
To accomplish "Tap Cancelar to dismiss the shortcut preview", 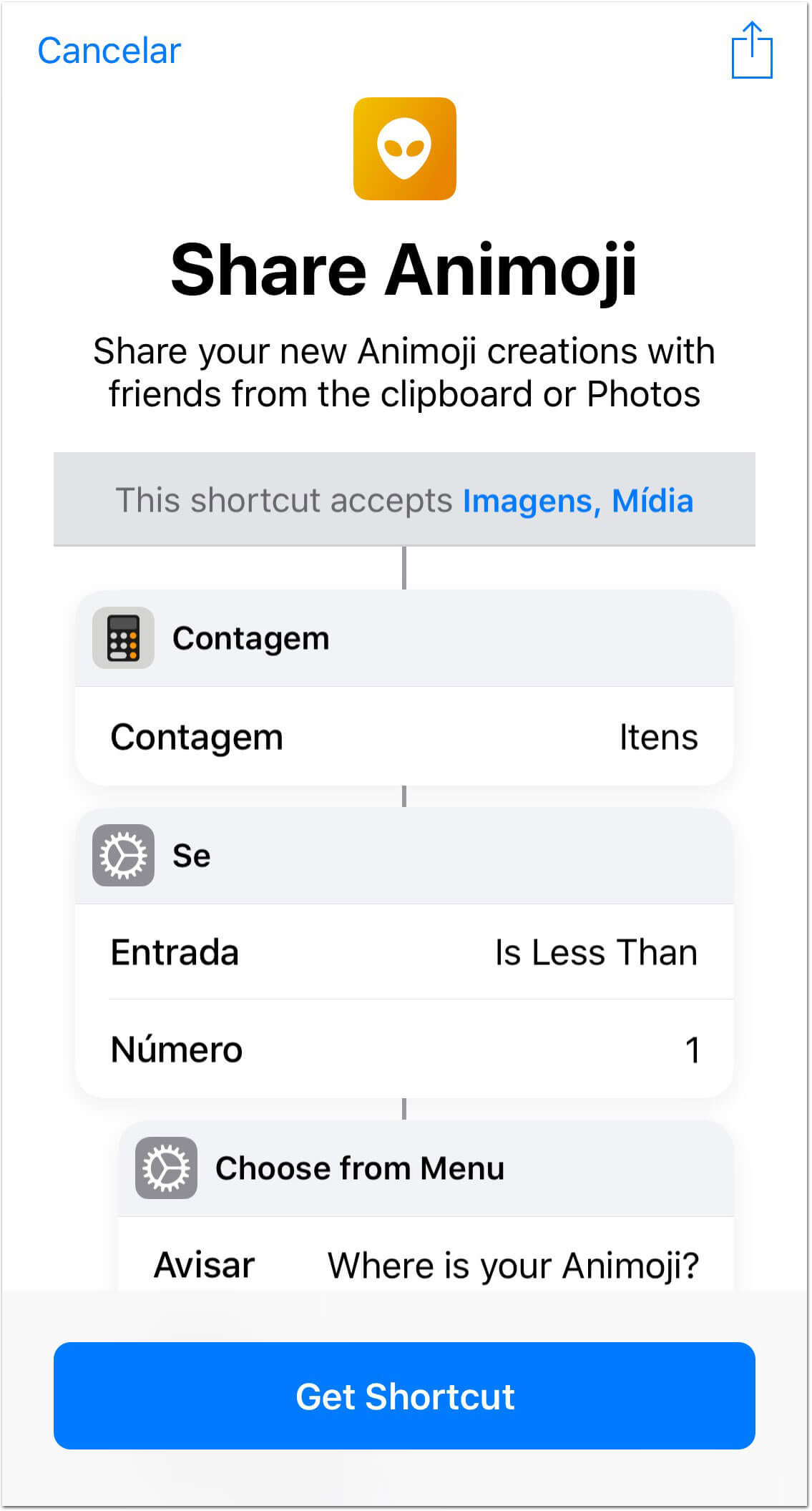I will pos(109,51).
